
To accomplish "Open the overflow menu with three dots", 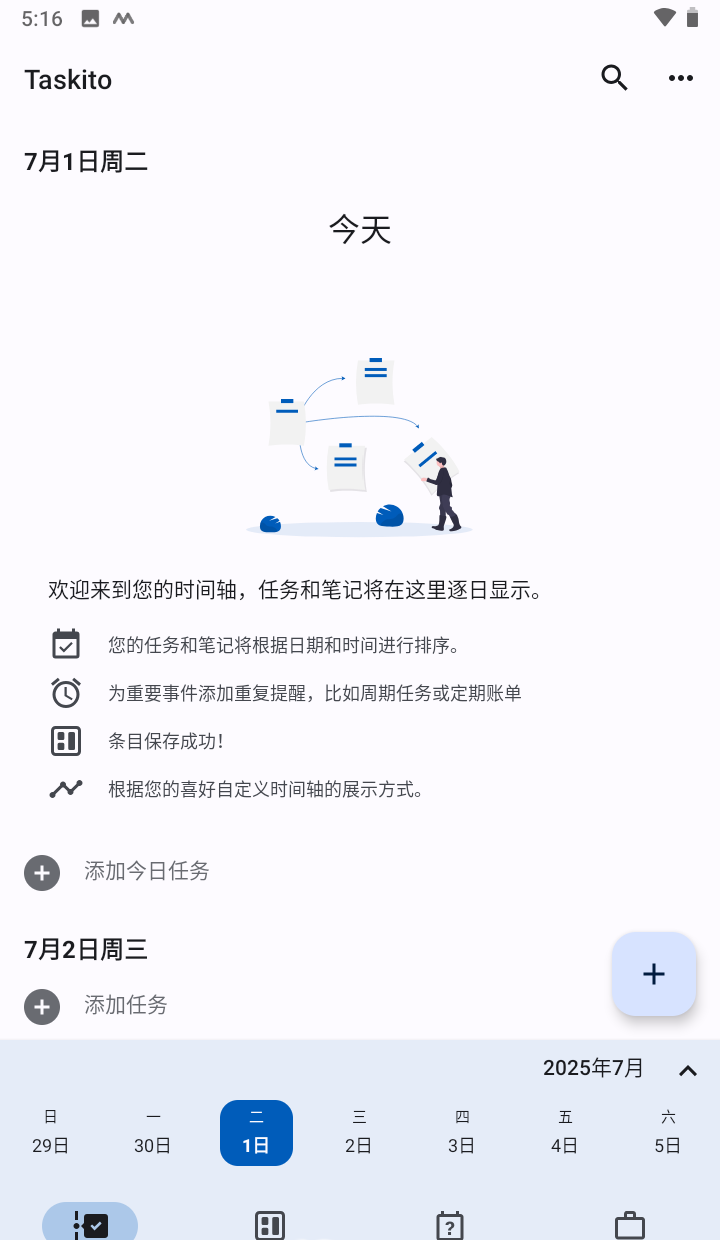I will [x=681, y=78].
